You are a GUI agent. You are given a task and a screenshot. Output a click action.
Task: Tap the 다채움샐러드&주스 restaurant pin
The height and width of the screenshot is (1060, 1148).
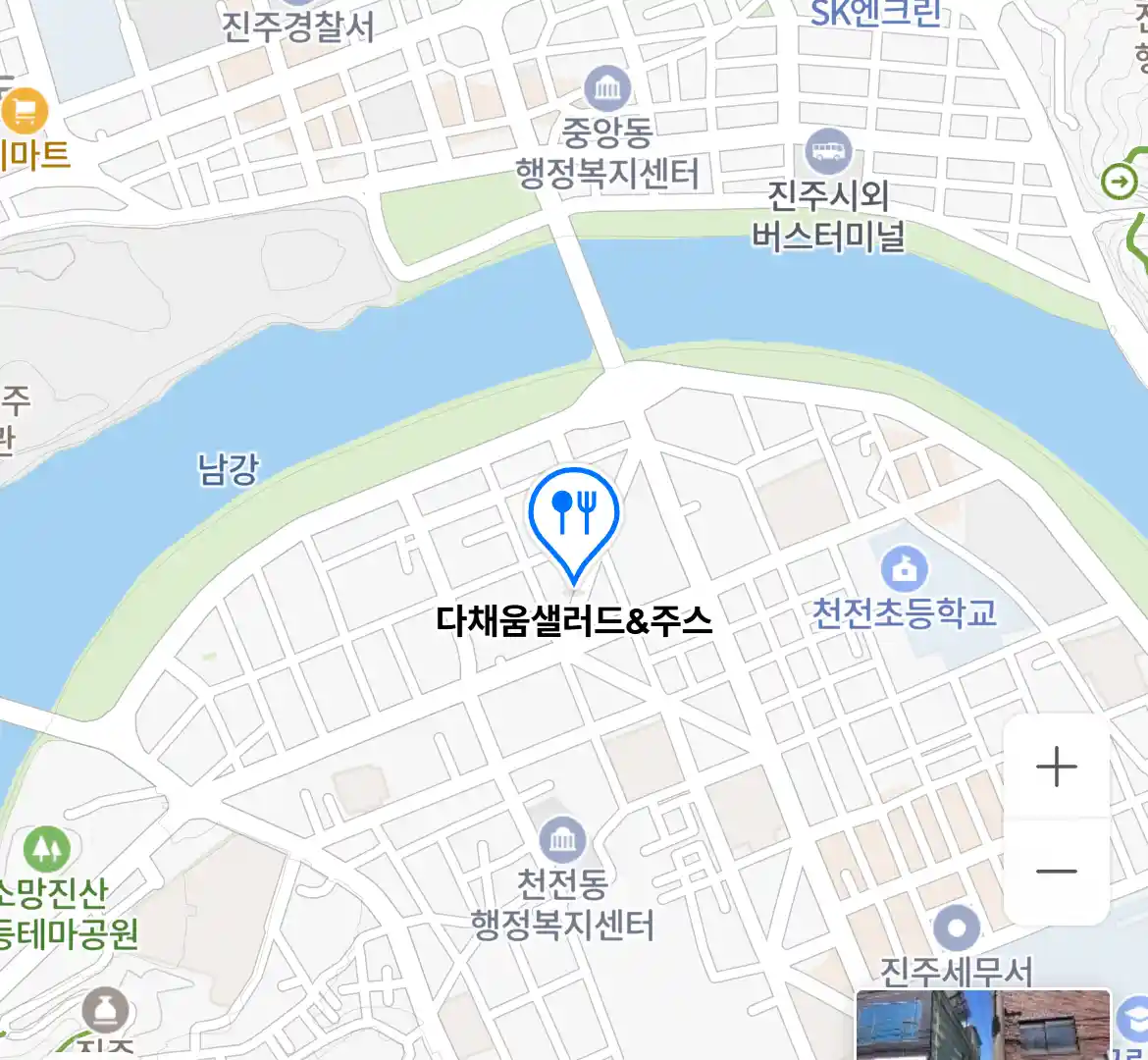(x=574, y=514)
